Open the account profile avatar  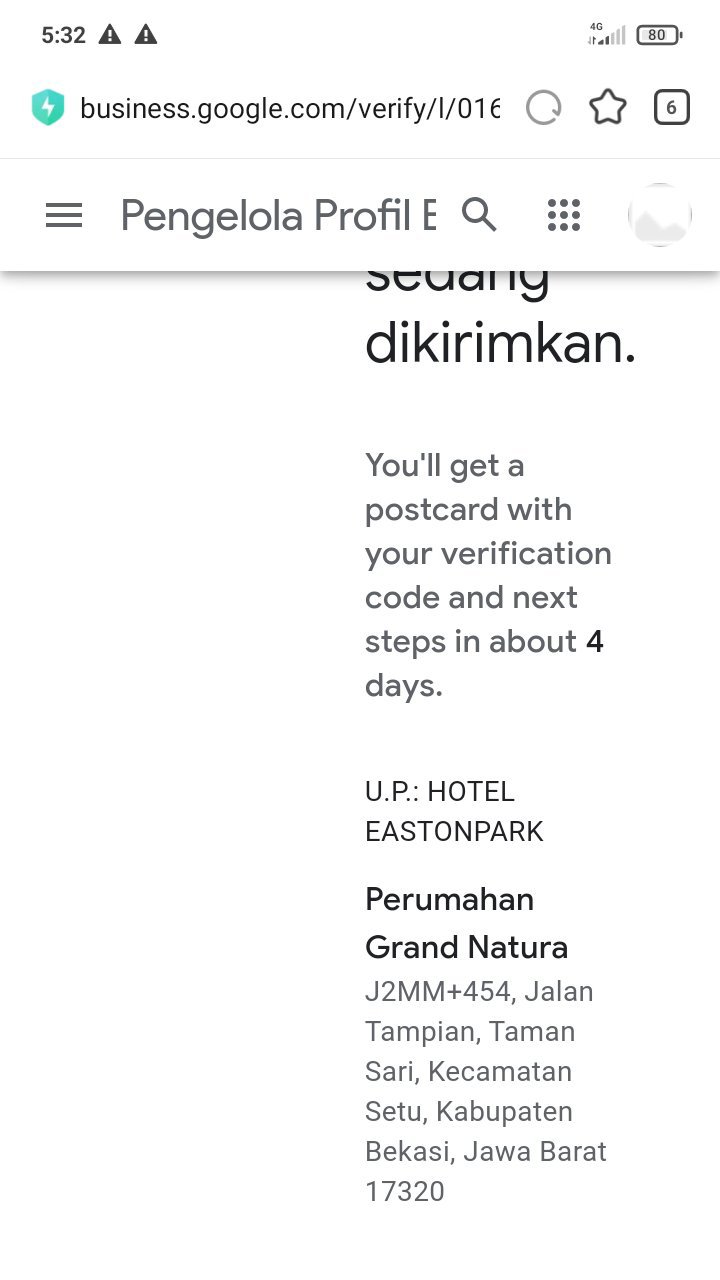click(x=660, y=215)
